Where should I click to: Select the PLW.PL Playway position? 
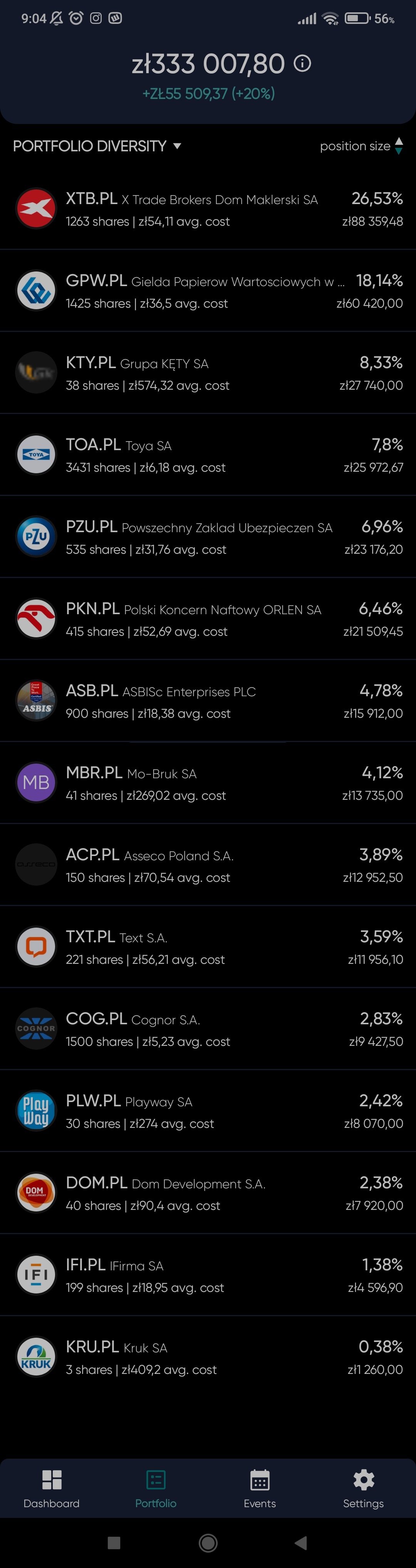[208, 1111]
